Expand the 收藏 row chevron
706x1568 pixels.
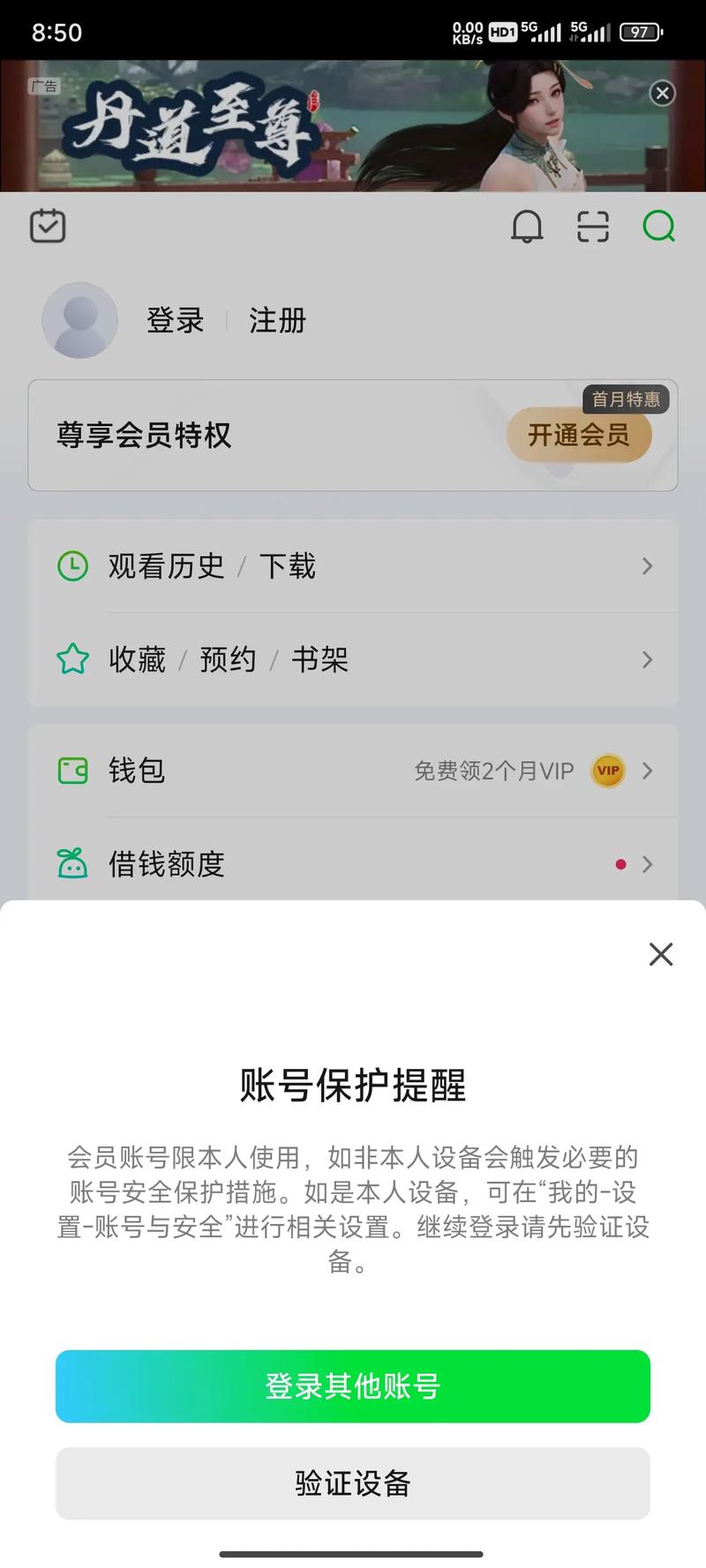click(647, 659)
